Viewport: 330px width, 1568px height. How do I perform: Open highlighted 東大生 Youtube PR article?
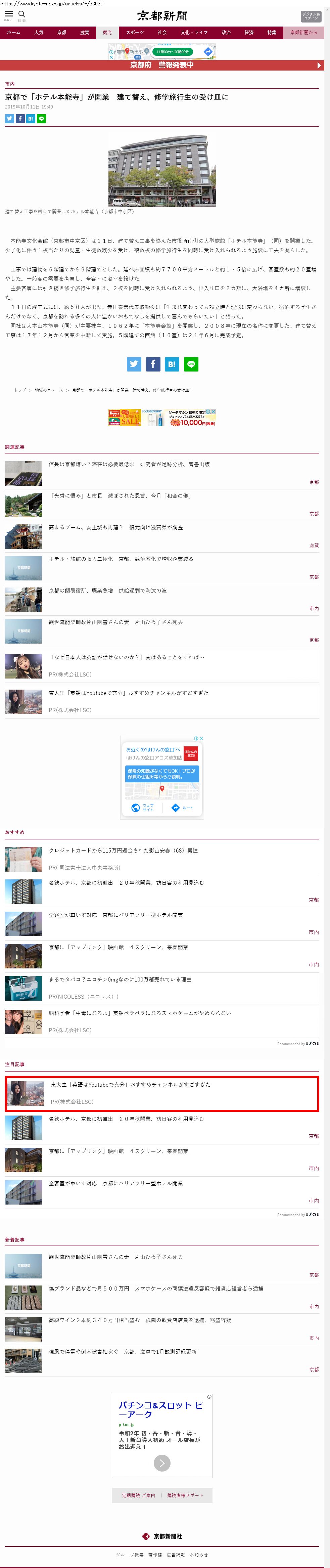(130, 1084)
